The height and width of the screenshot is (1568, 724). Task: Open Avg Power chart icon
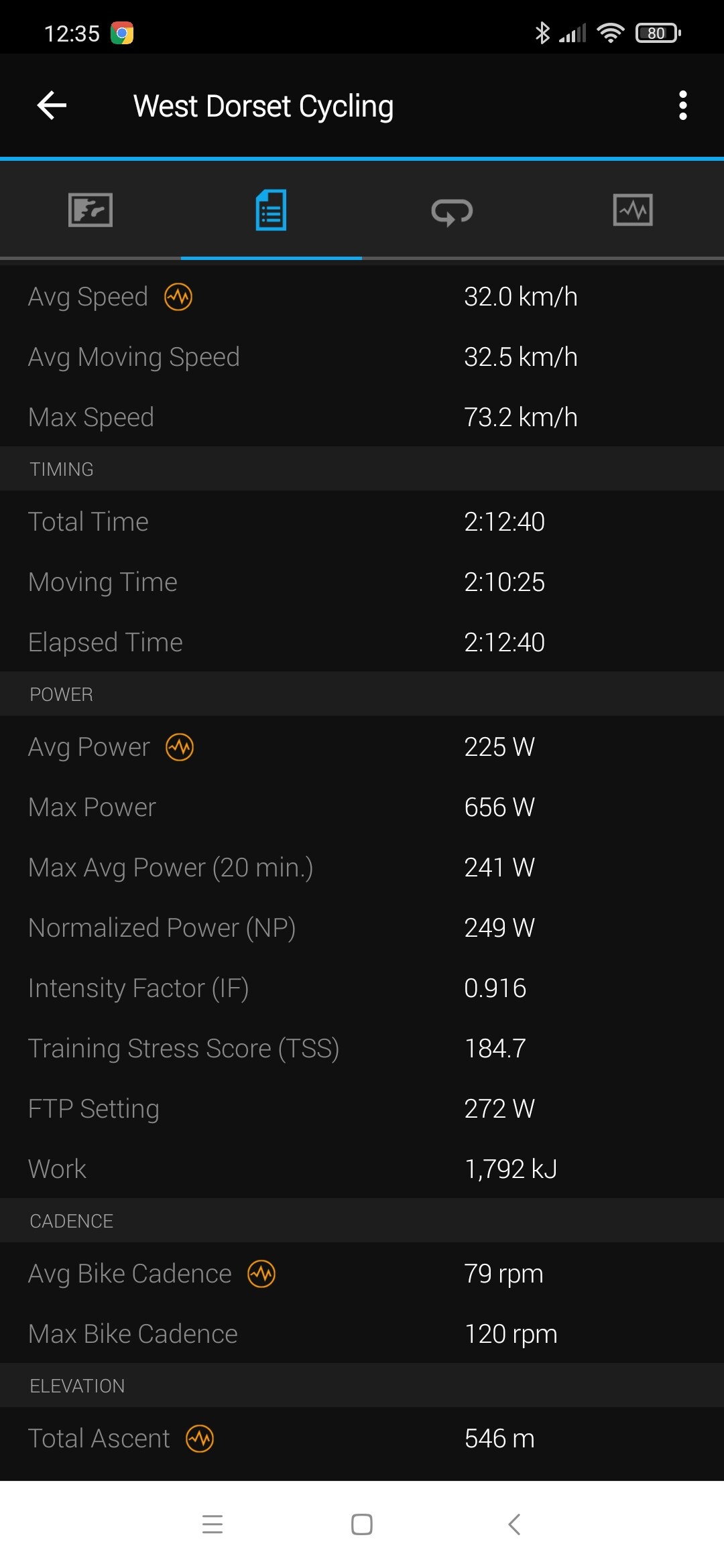(180, 747)
